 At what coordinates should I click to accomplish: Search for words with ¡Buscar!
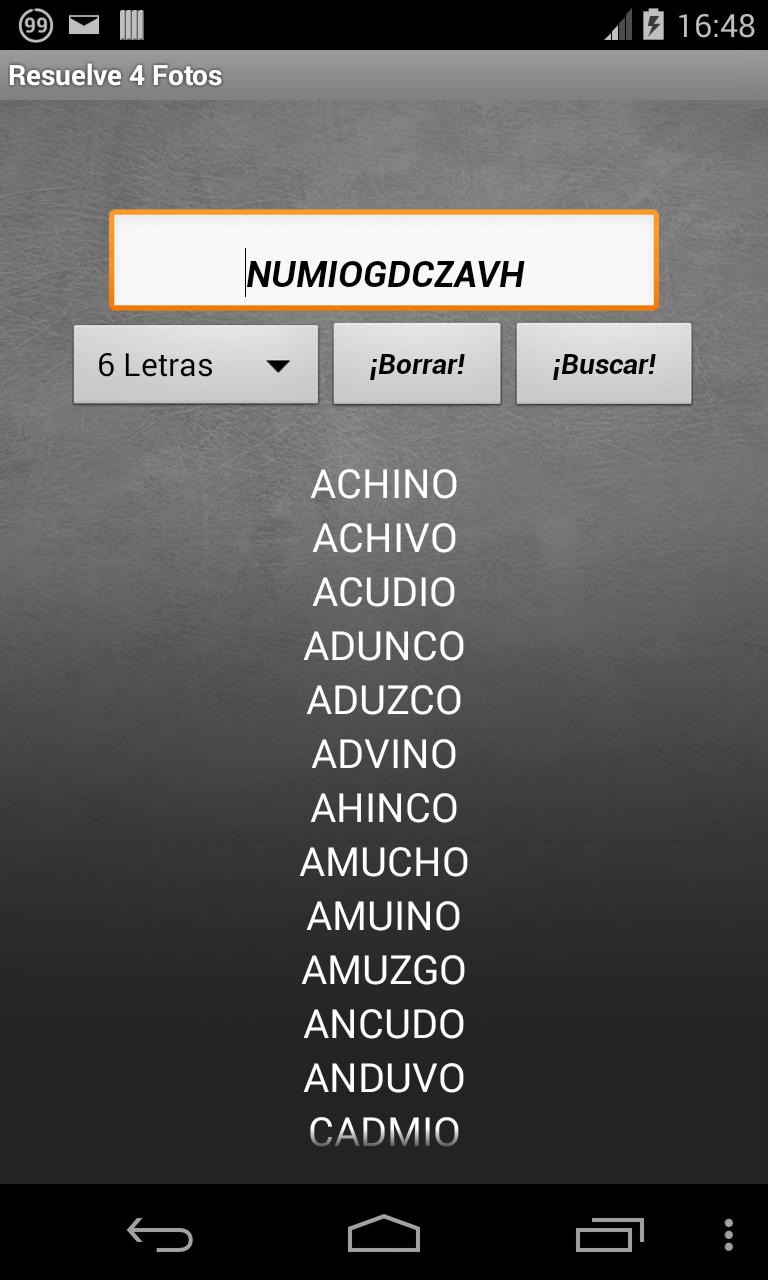[604, 365]
